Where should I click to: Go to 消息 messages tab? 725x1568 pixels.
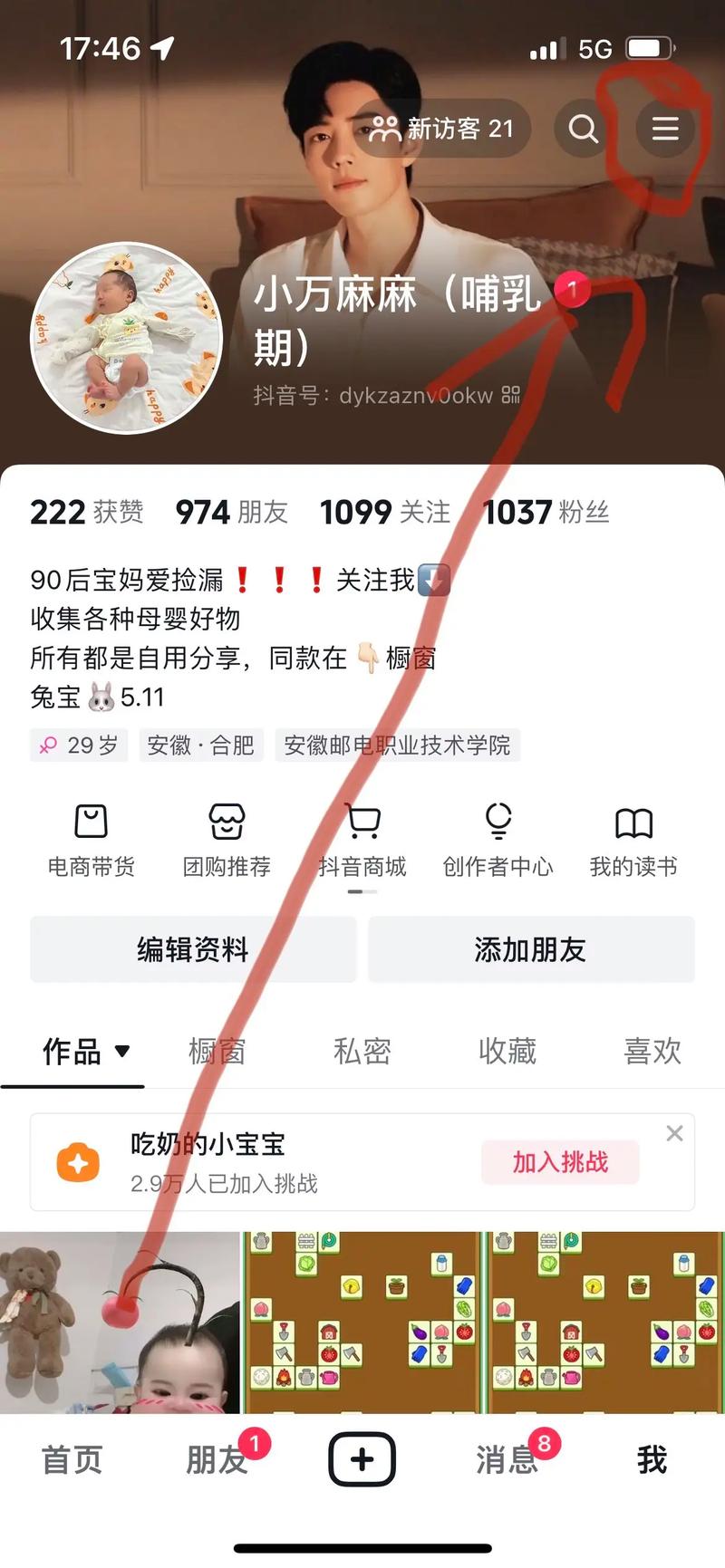pyautogui.click(x=507, y=1459)
